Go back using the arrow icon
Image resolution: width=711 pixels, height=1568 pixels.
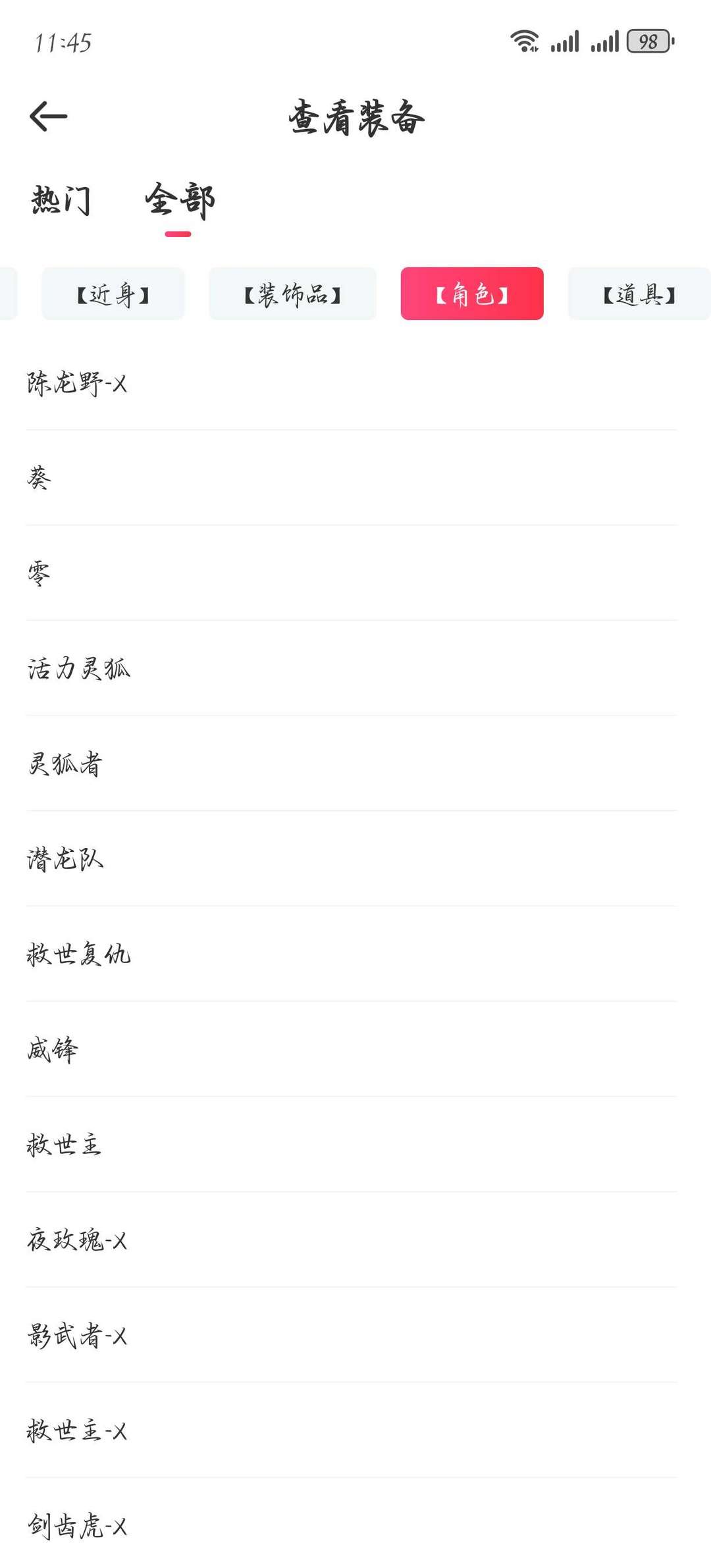[x=49, y=117]
